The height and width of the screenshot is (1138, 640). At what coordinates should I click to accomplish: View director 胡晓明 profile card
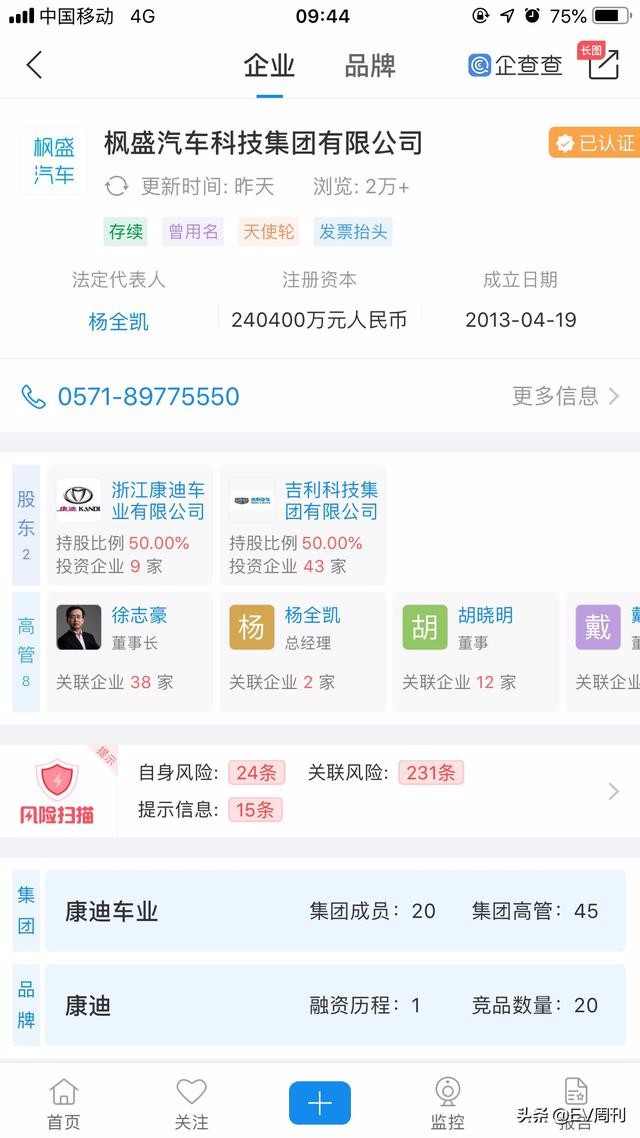click(x=476, y=651)
